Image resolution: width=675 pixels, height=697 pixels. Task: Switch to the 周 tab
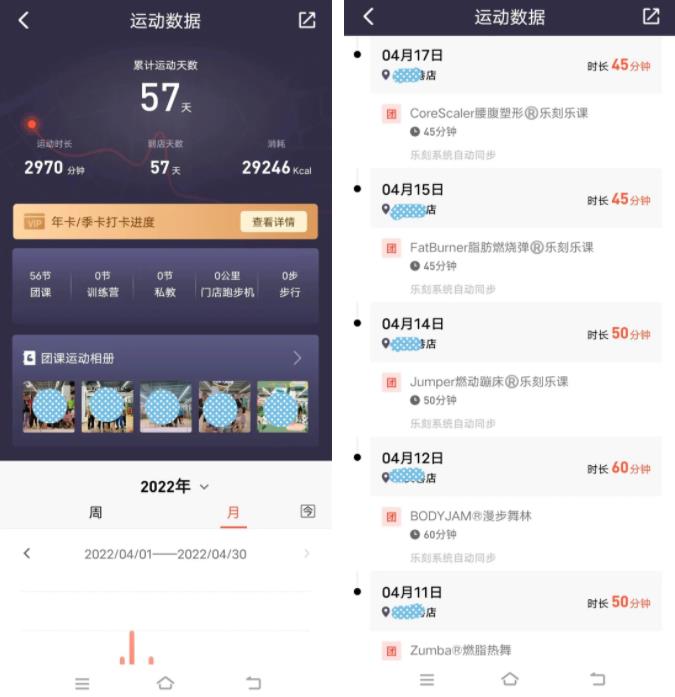coord(95,512)
